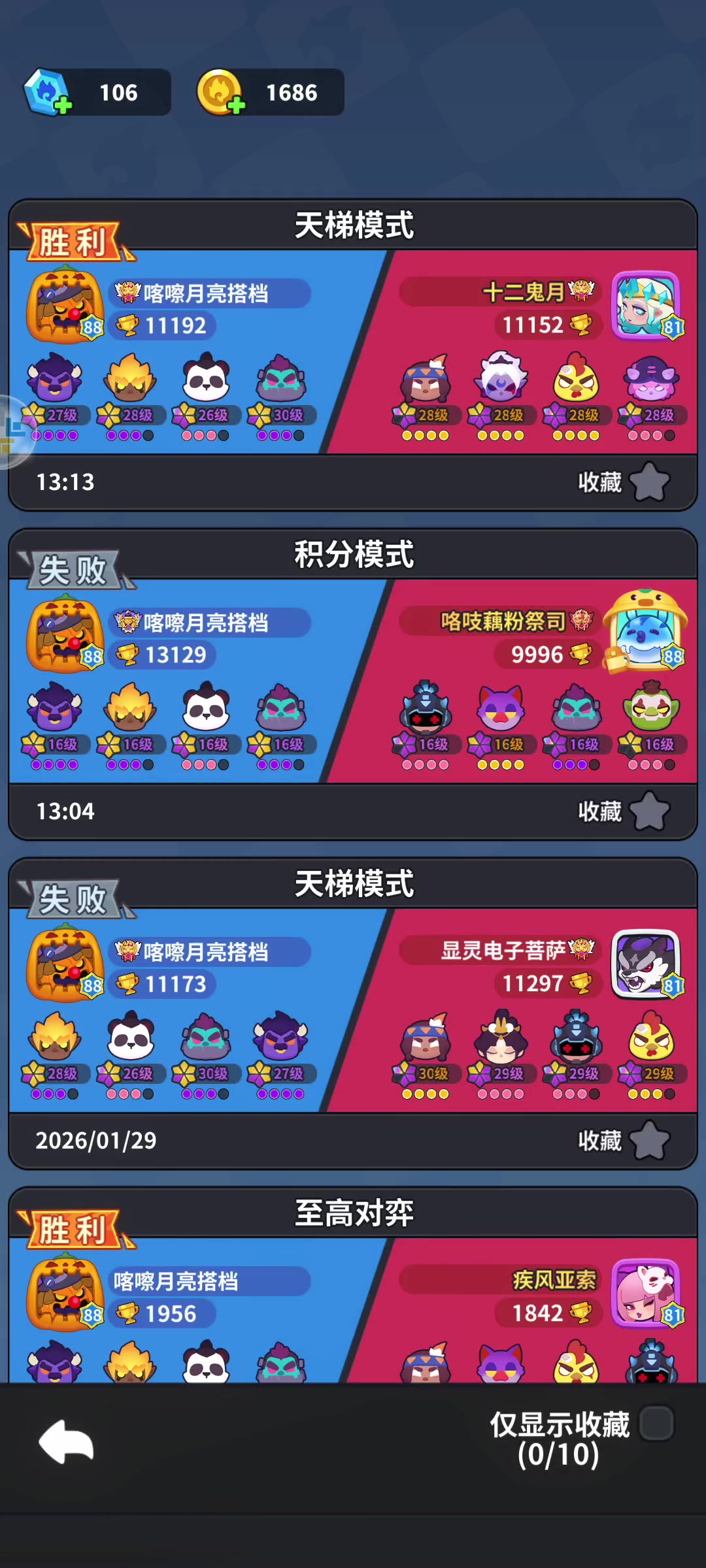Image resolution: width=706 pixels, height=1568 pixels.
Task: Enable 仅显示收藏 checkbox
Action: (x=656, y=1424)
